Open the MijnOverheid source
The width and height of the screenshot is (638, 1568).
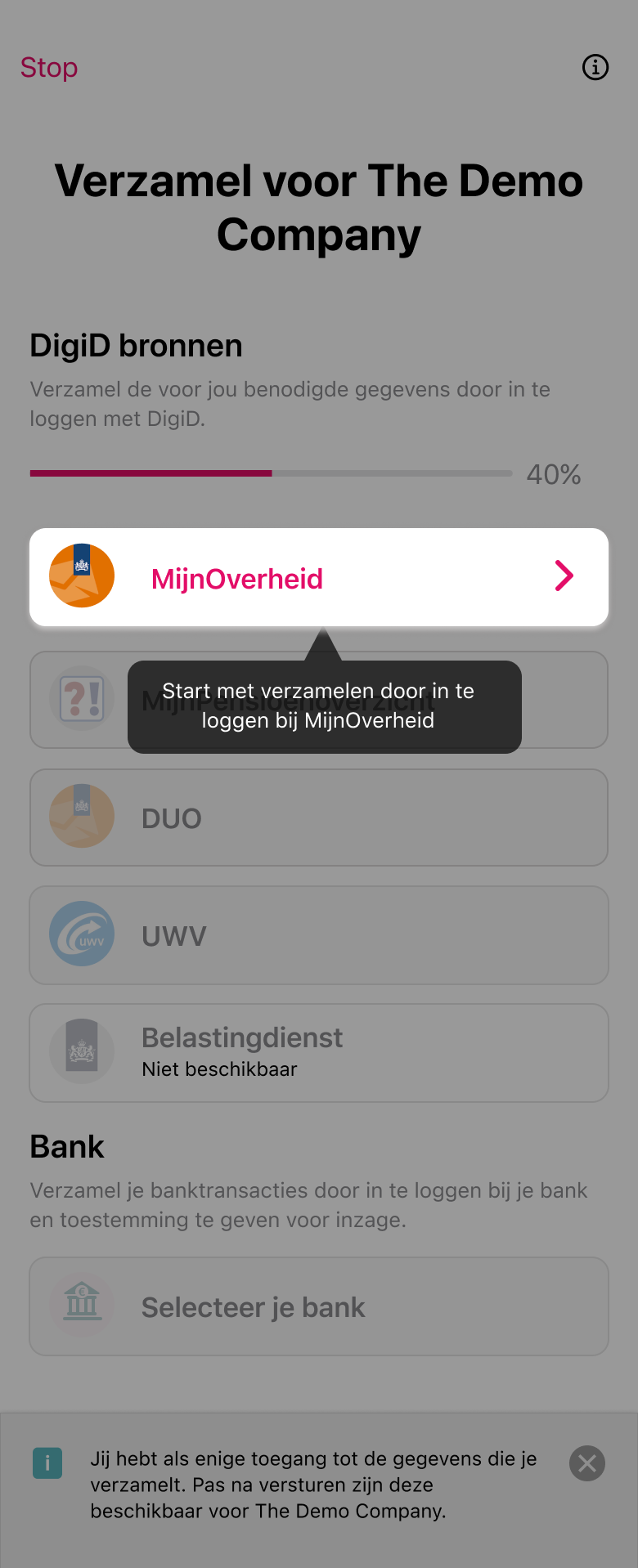[319, 577]
